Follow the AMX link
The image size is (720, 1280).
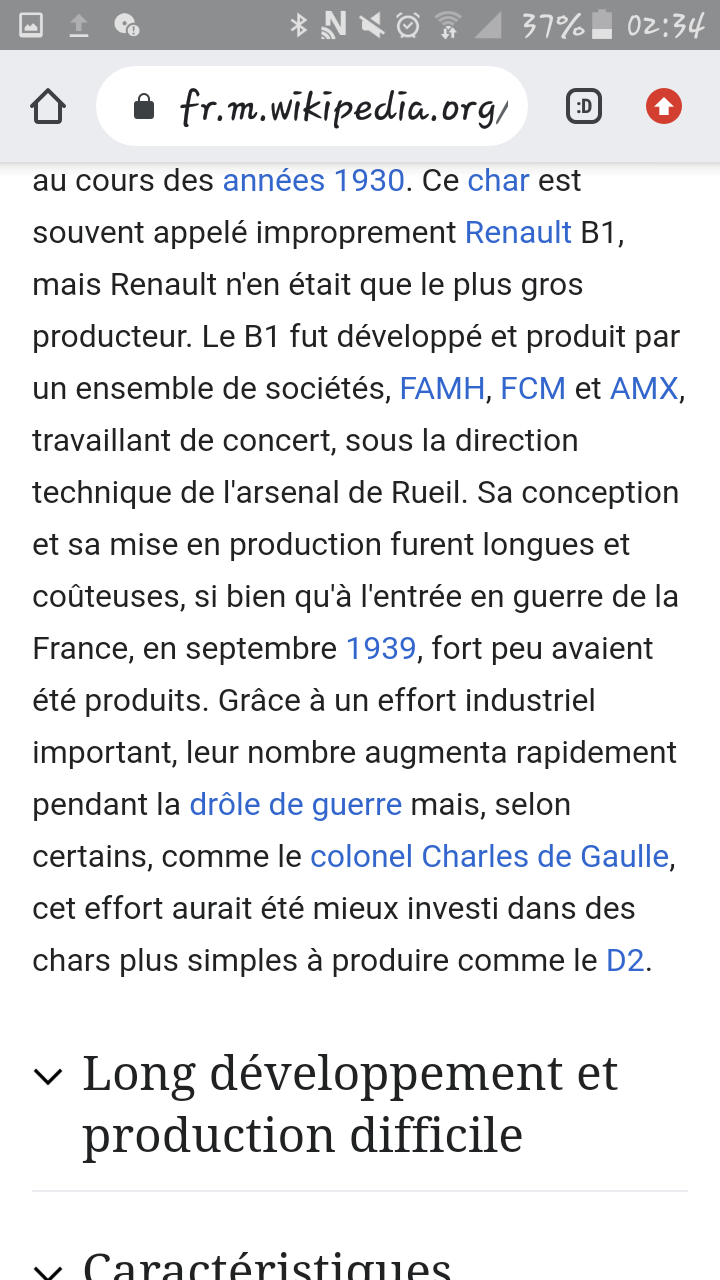coord(644,389)
